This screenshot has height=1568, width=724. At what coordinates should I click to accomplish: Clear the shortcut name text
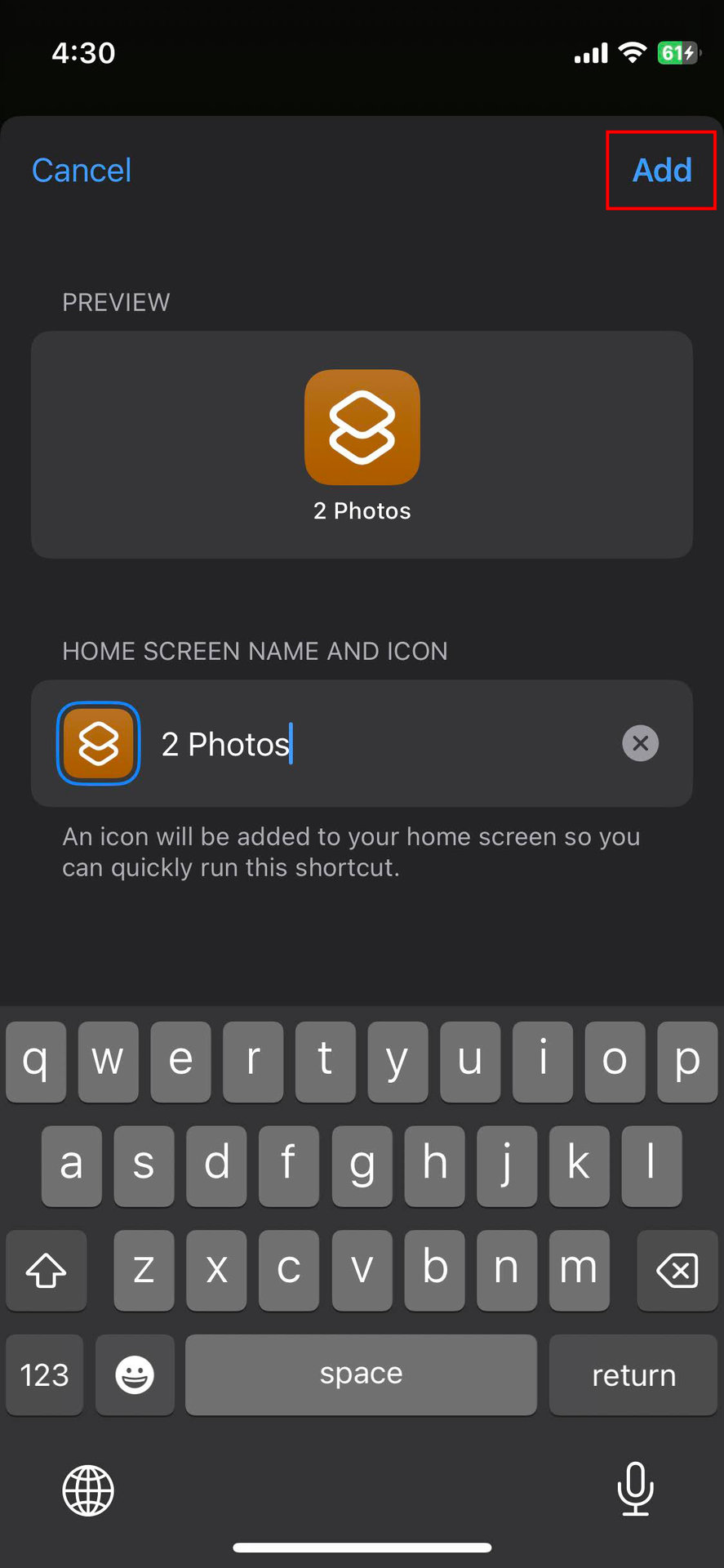point(640,743)
